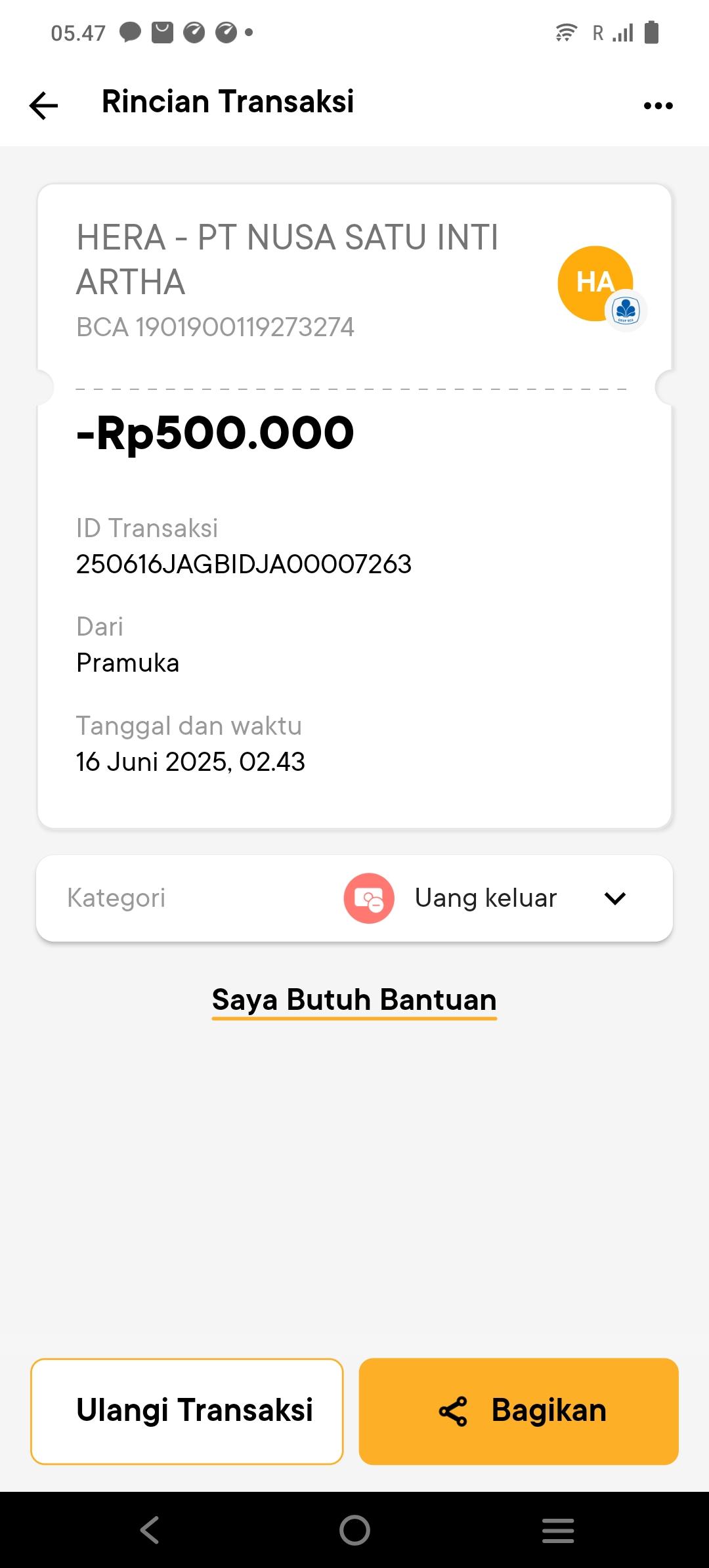This screenshot has height=1568, width=709.
Task: Open Saya Butuh Bantuan help link
Action: (x=354, y=1001)
